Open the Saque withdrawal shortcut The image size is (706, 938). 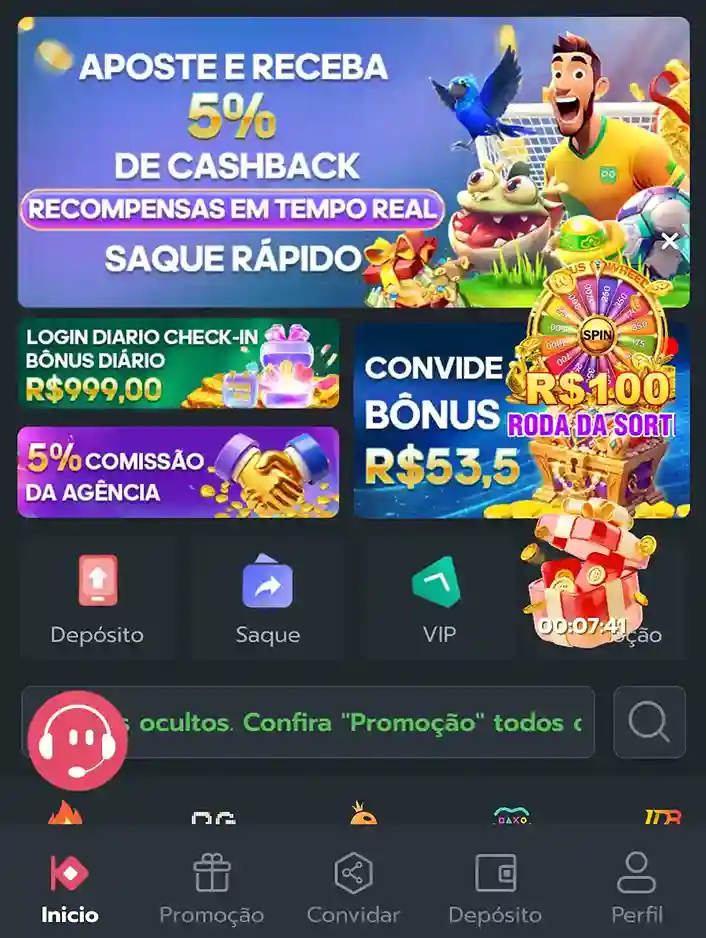click(x=267, y=599)
